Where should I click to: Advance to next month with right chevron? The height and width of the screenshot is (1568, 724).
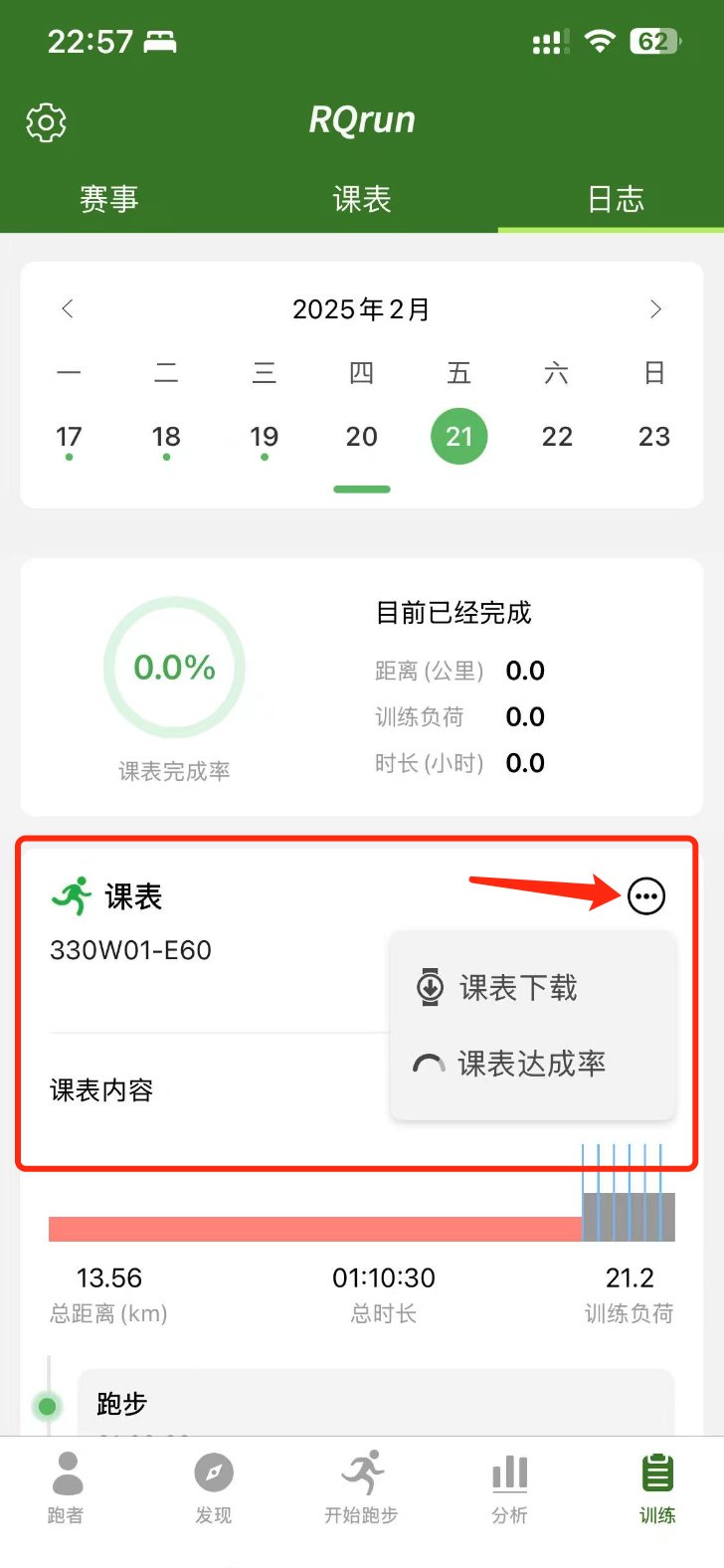pyautogui.click(x=656, y=308)
